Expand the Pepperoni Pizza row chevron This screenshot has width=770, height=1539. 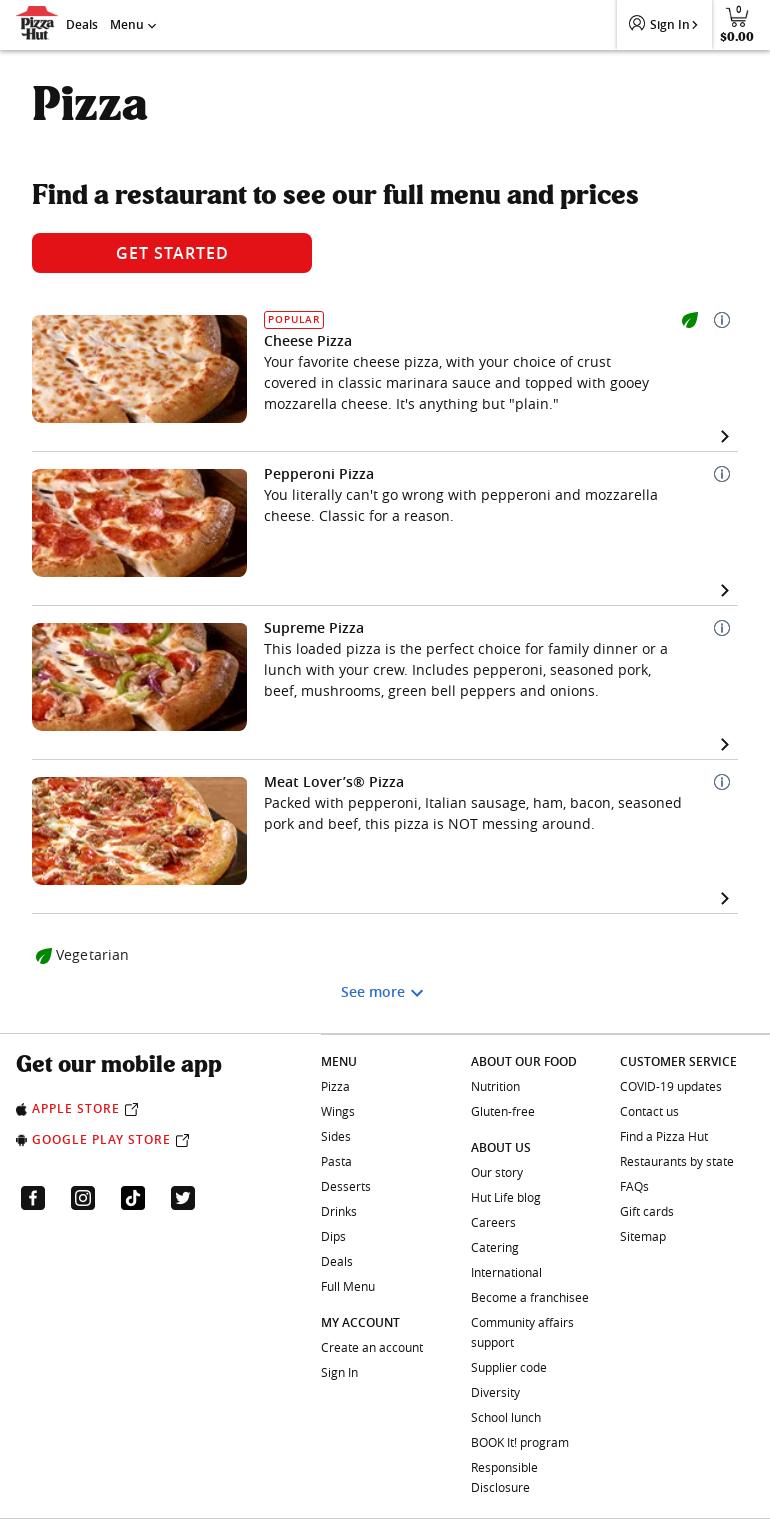(x=724, y=590)
